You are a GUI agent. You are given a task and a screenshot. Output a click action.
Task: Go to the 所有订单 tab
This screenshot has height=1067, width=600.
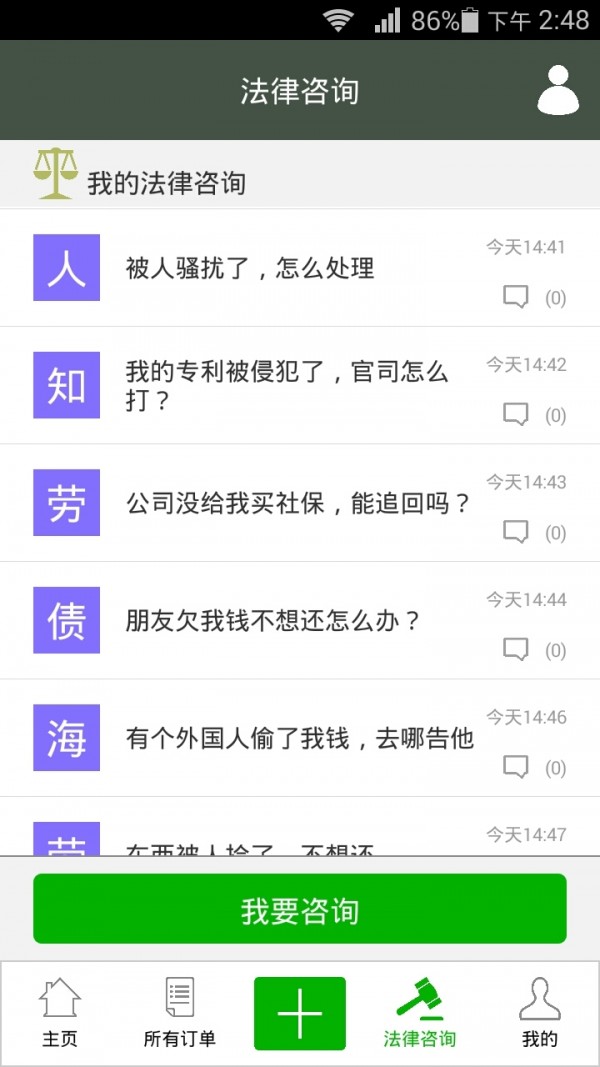click(180, 1012)
